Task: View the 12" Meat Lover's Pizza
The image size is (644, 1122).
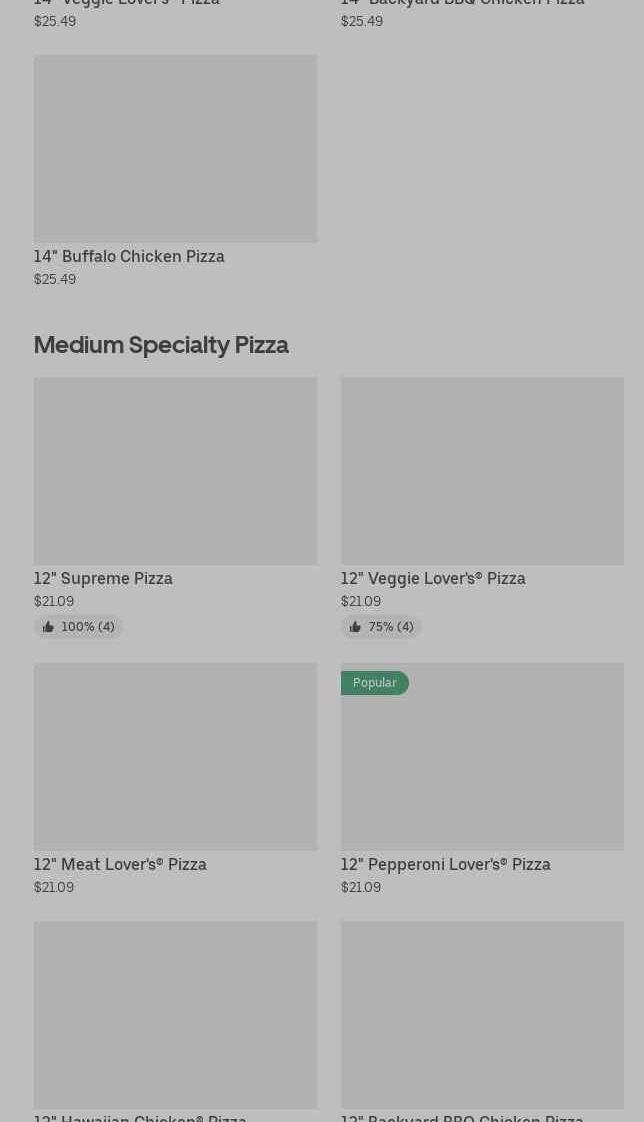Action: coord(175,779)
